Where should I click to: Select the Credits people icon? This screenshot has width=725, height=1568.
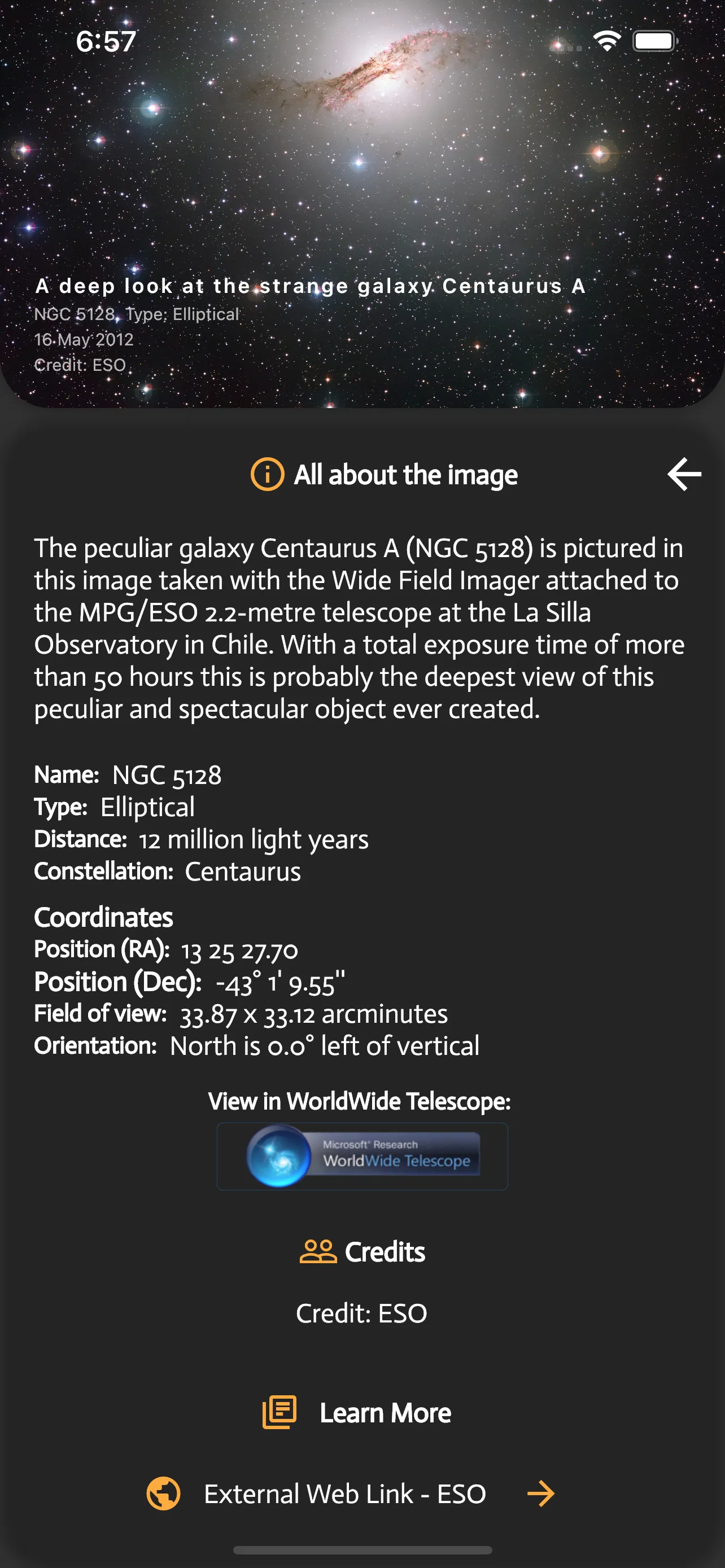click(x=317, y=1251)
